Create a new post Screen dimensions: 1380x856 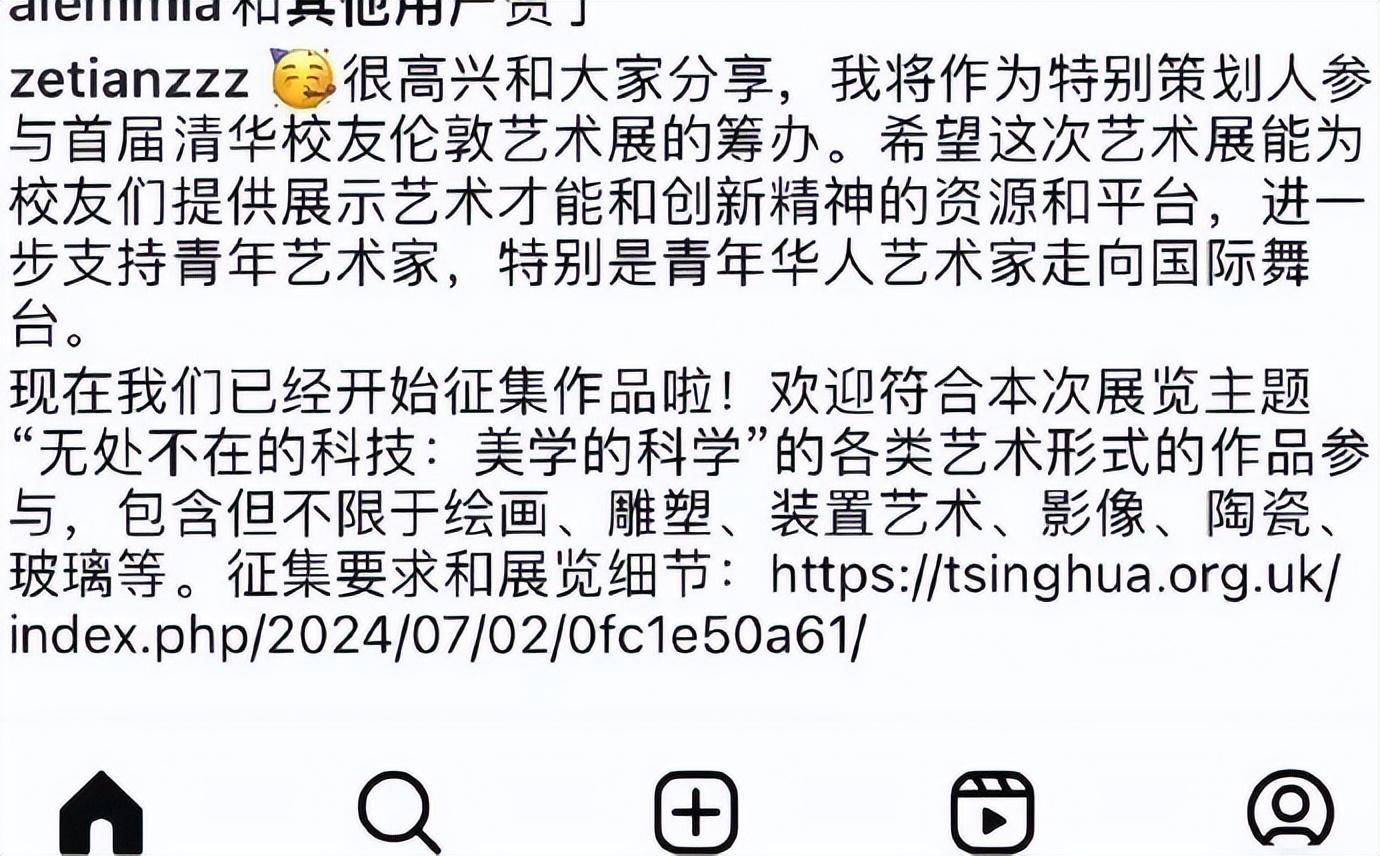click(696, 812)
